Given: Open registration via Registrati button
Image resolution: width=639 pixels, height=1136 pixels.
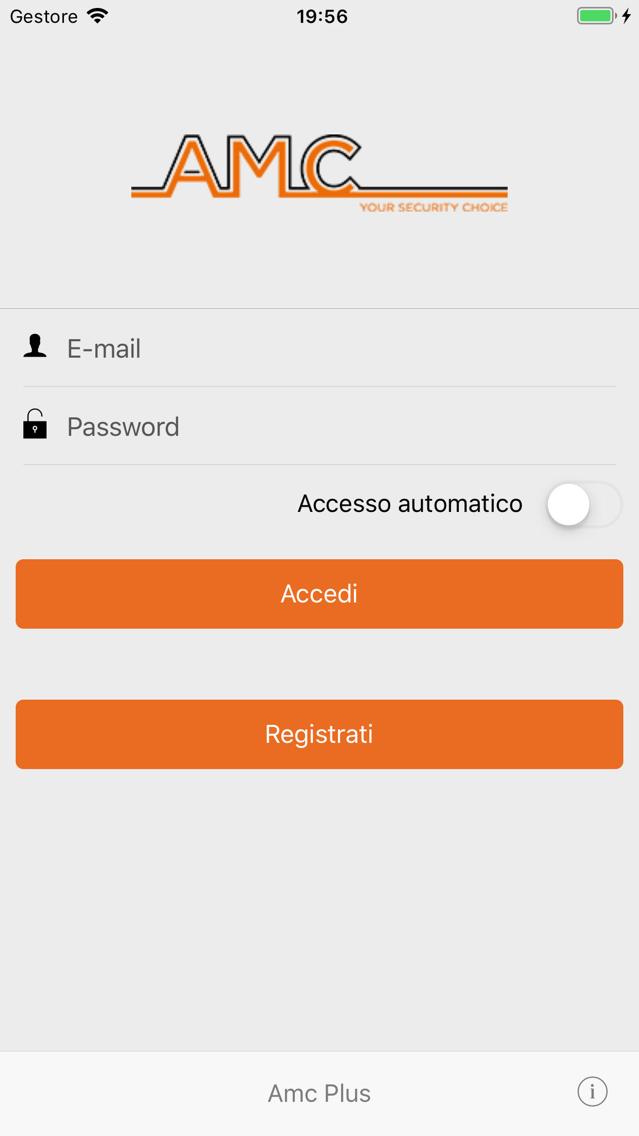Looking at the screenshot, I should (319, 734).
